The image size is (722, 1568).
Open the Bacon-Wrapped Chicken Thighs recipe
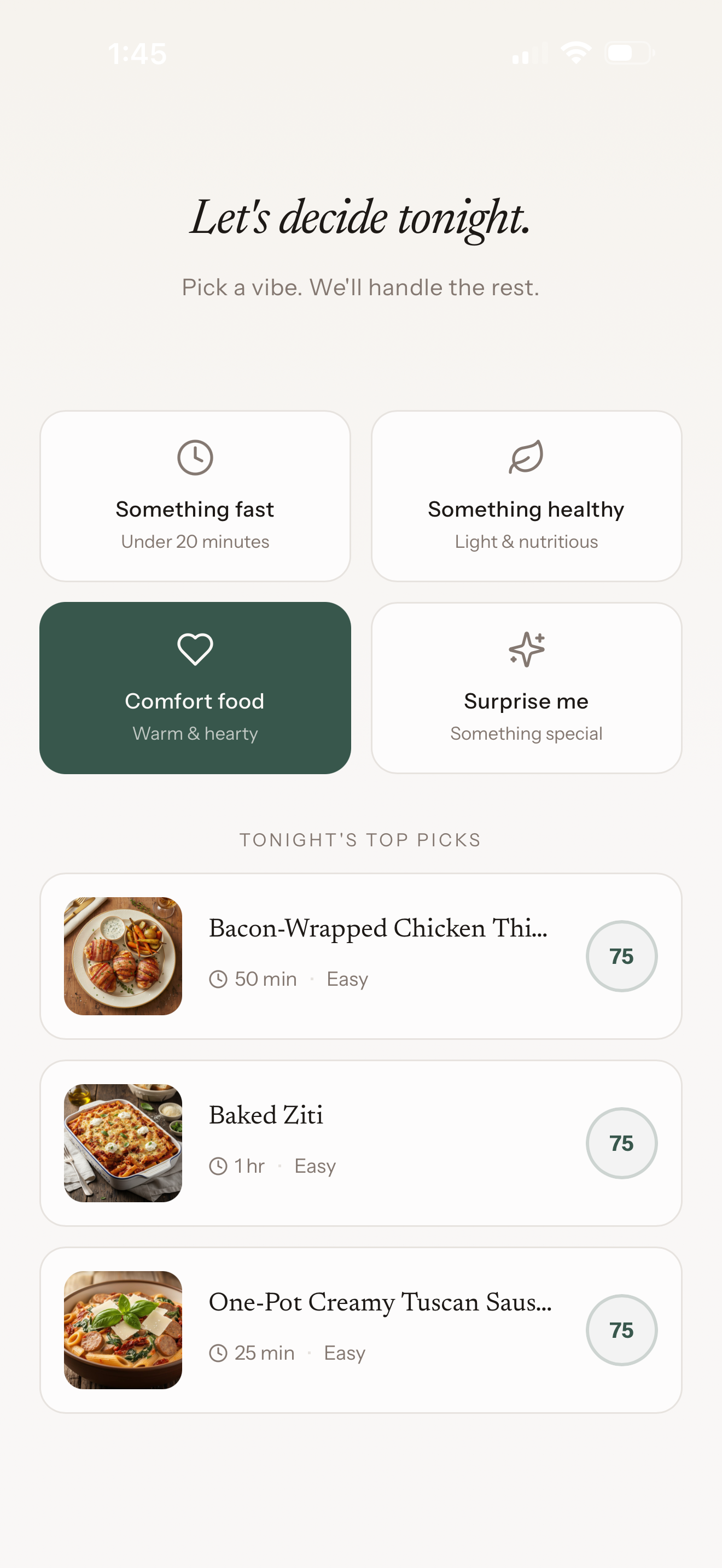coord(360,956)
